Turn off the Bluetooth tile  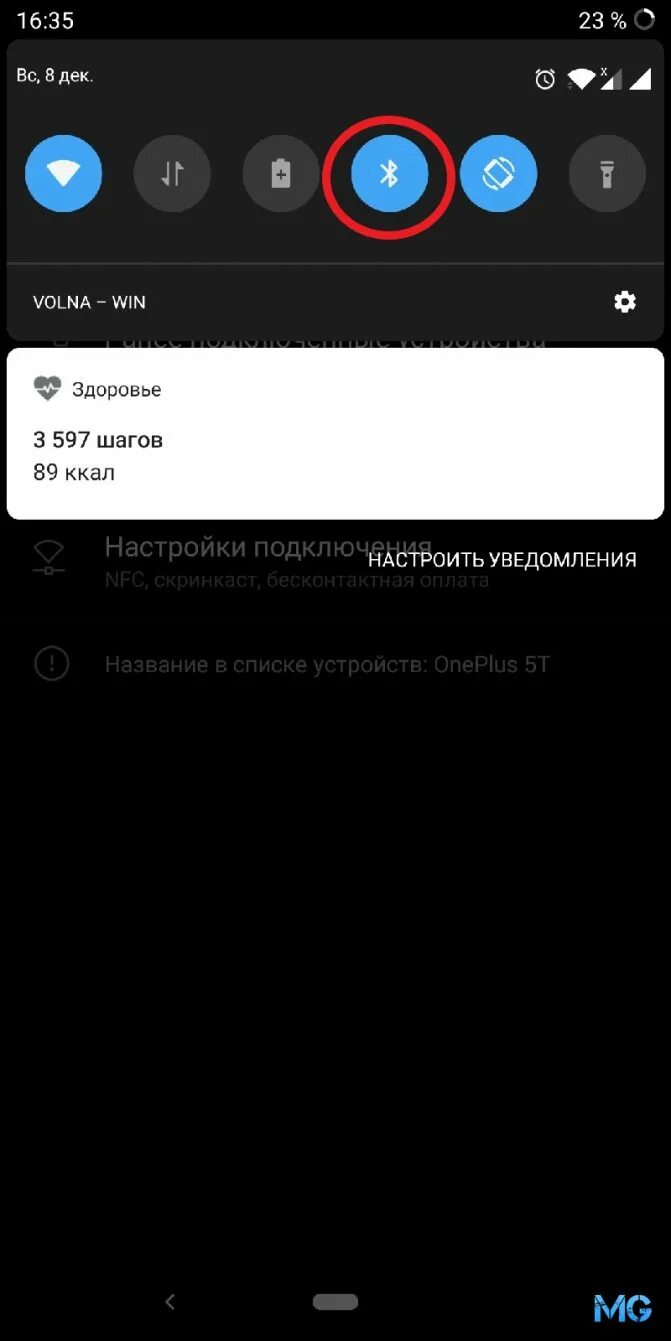(x=390, y=174)
